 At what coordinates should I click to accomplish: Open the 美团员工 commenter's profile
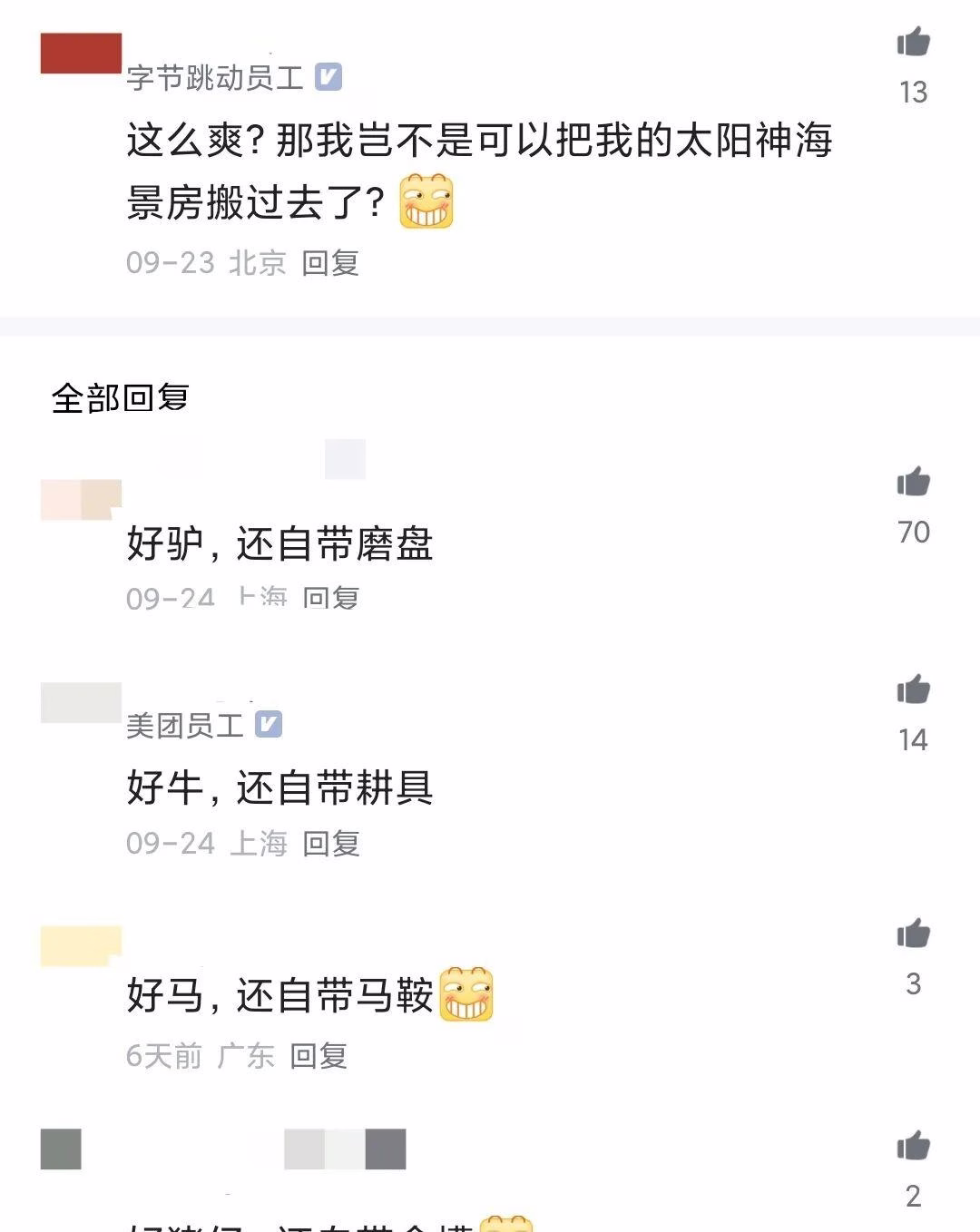(x=185, y=726)
